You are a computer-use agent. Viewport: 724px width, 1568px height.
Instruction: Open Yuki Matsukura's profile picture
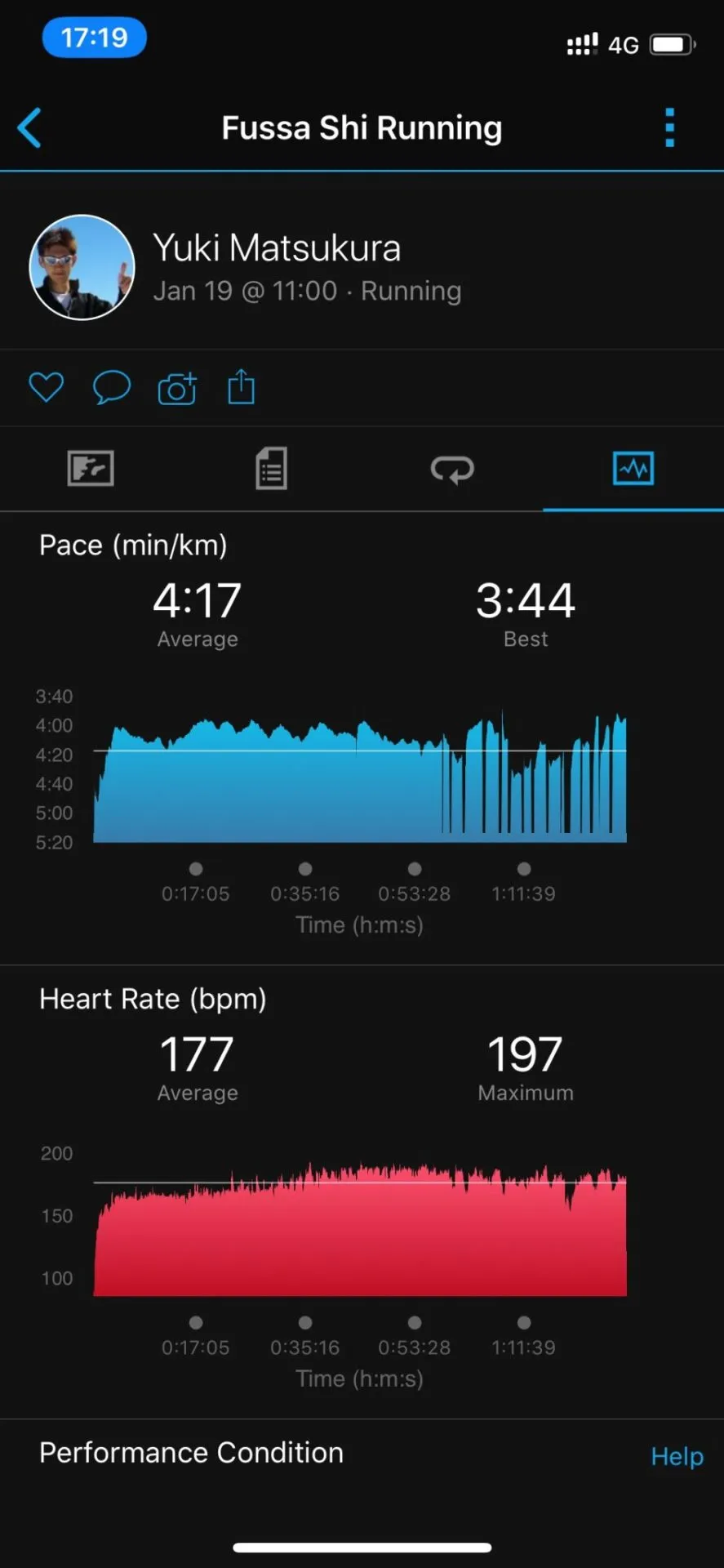(82, 267)
